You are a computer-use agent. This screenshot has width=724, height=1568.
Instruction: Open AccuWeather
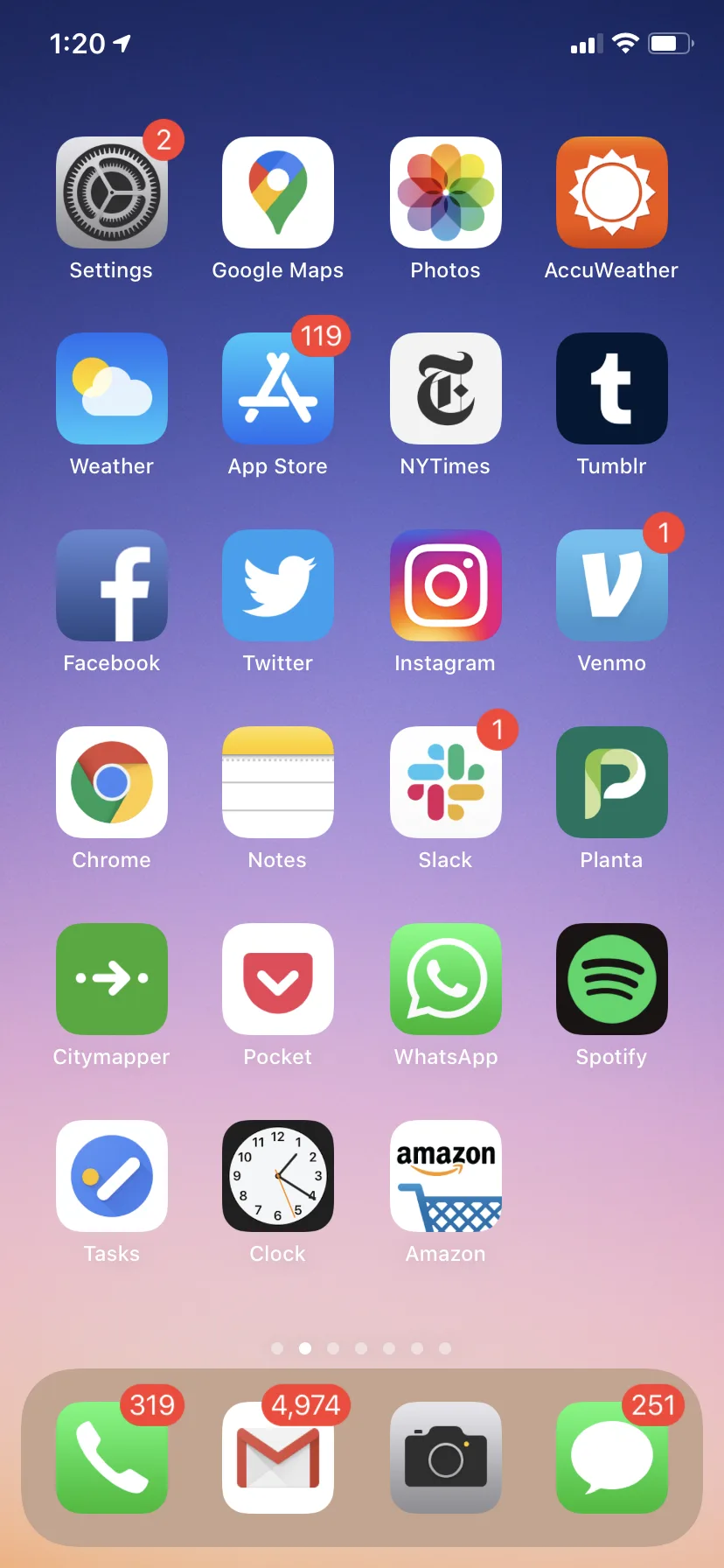612,192
